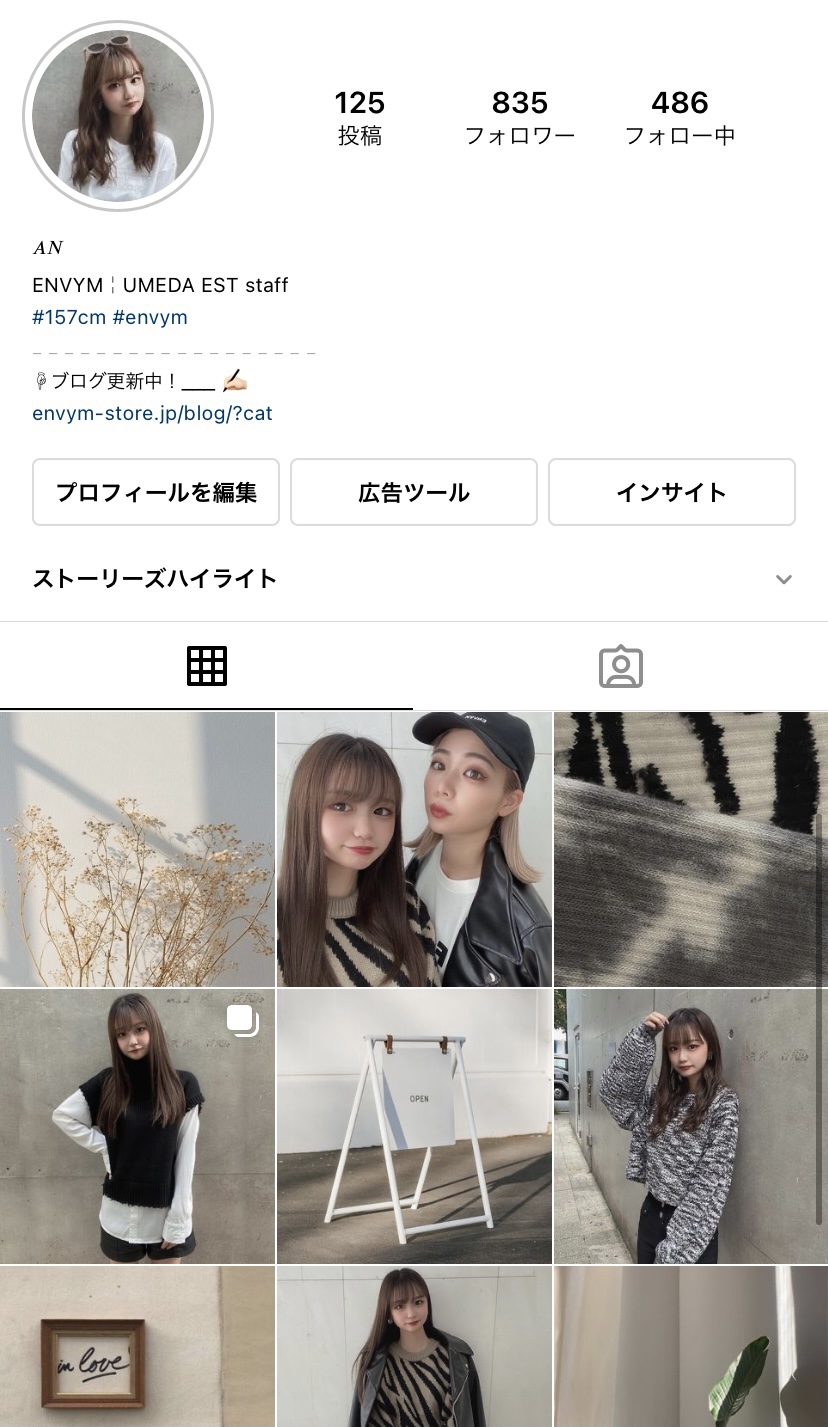Image resolution: width=828 pixels, height=1427 pixels.
Task: Open the black vest outfit carousel post
Action: point(137,1126)
